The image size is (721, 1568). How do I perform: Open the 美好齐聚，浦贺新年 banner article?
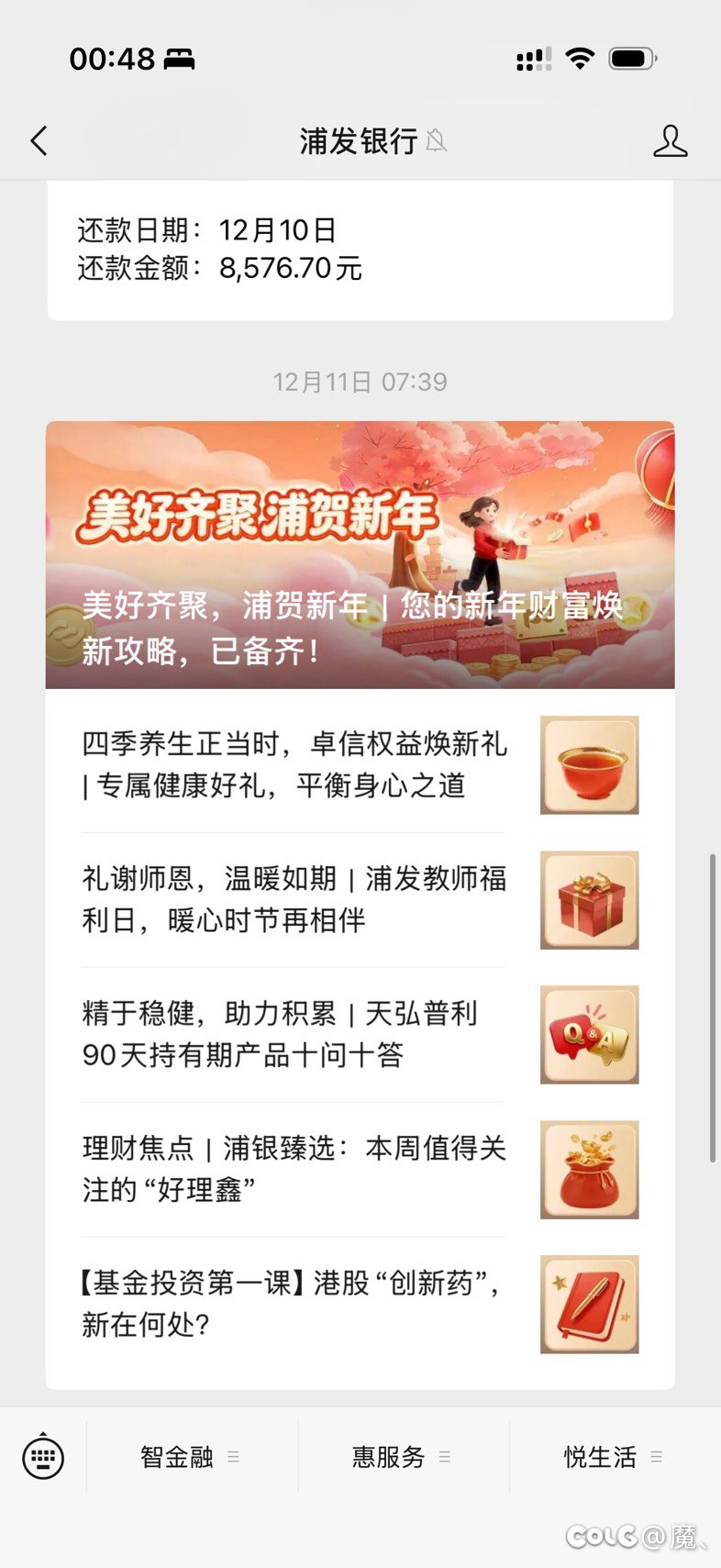(x=360, y=555)
